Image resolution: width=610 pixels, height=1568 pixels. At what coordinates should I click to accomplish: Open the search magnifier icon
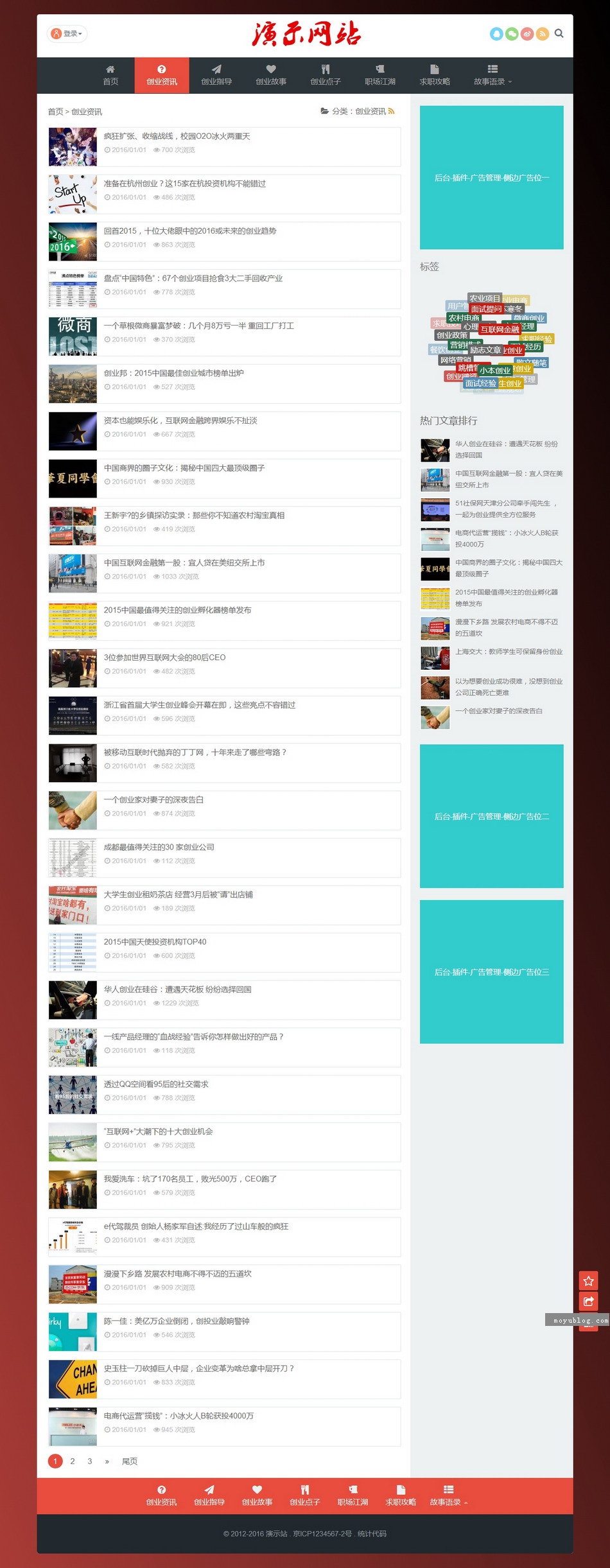559,33
